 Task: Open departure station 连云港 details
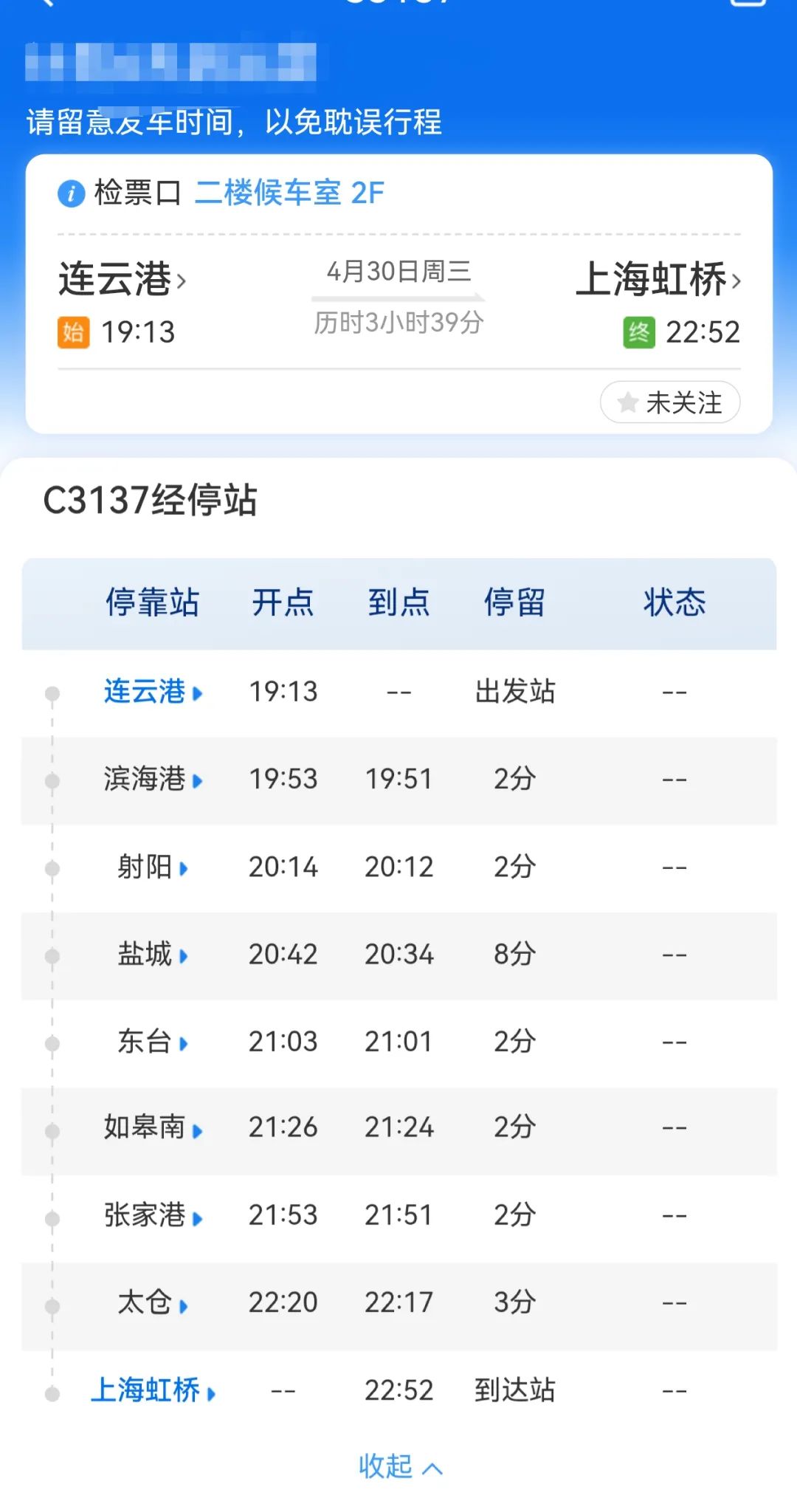pyautogui.click(x=122, y=280)
